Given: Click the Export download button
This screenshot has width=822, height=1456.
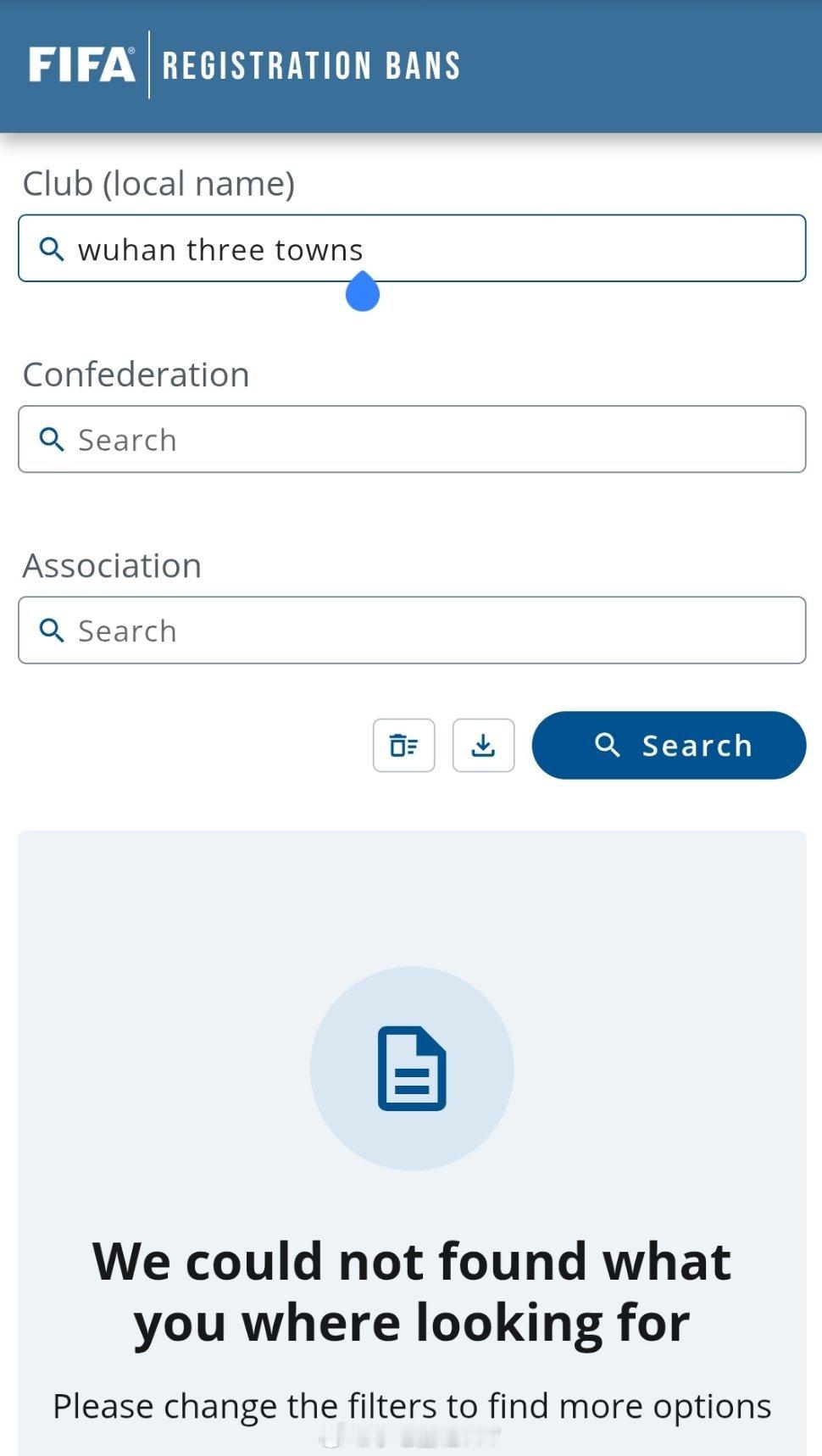Looking at the screenshot, I should click(483, 745).
